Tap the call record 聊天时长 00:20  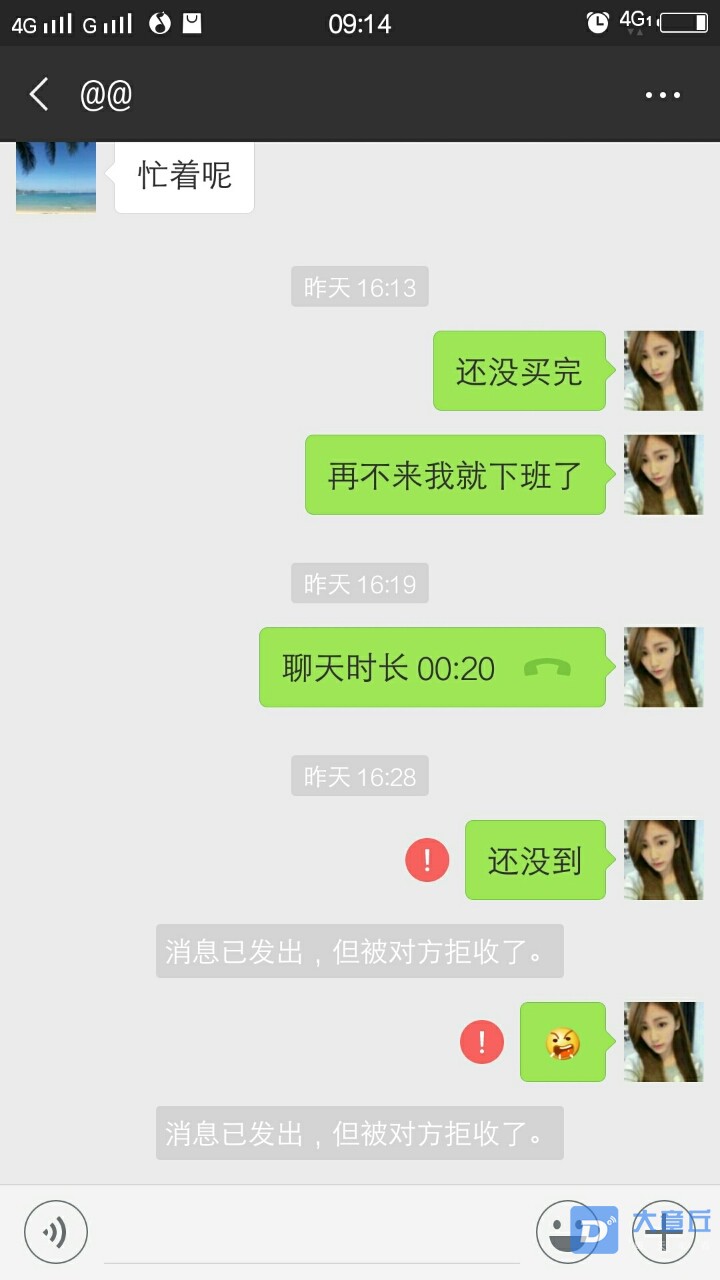point(432,668)
